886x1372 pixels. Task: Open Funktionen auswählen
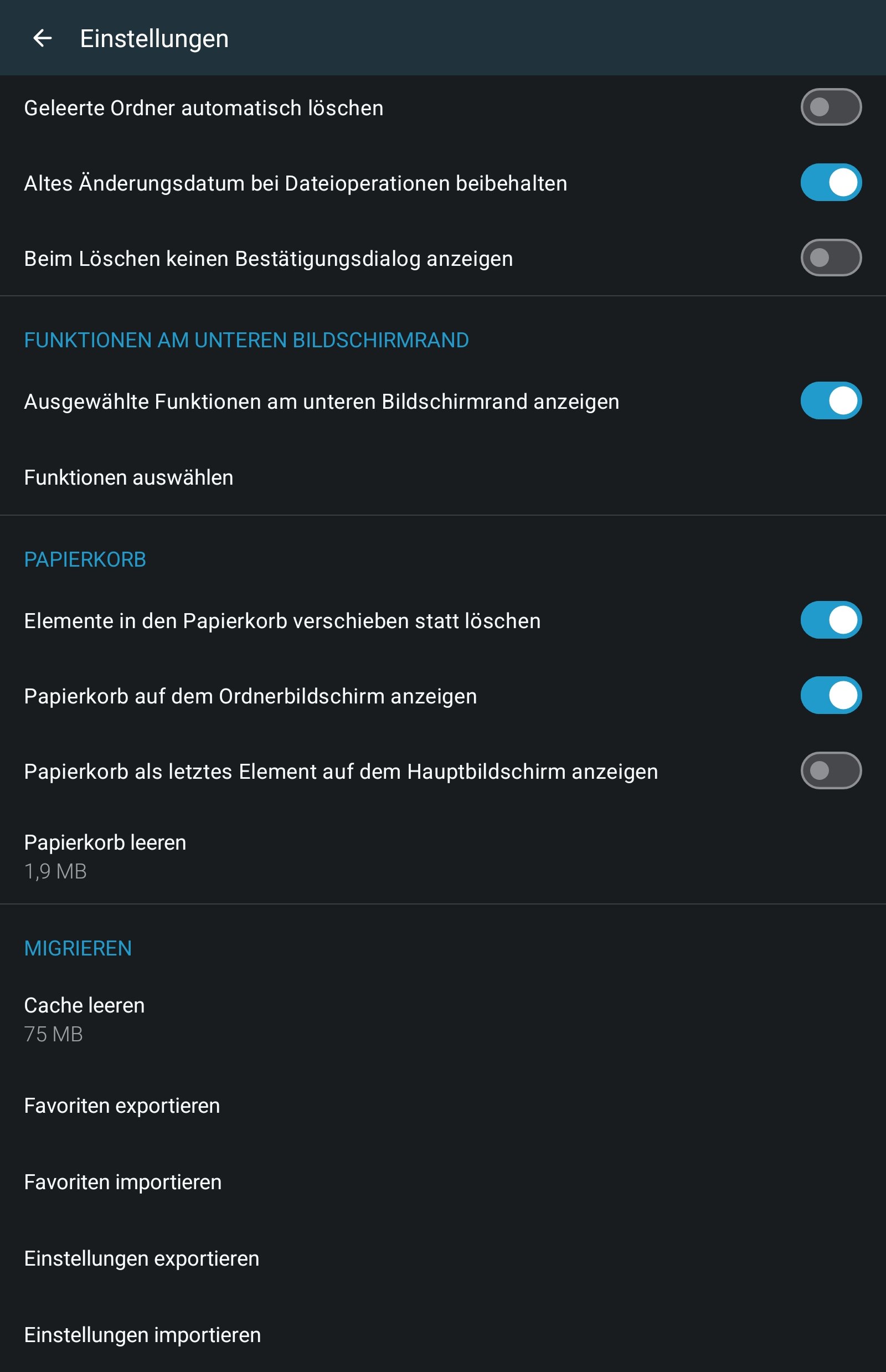coord(129,477)
